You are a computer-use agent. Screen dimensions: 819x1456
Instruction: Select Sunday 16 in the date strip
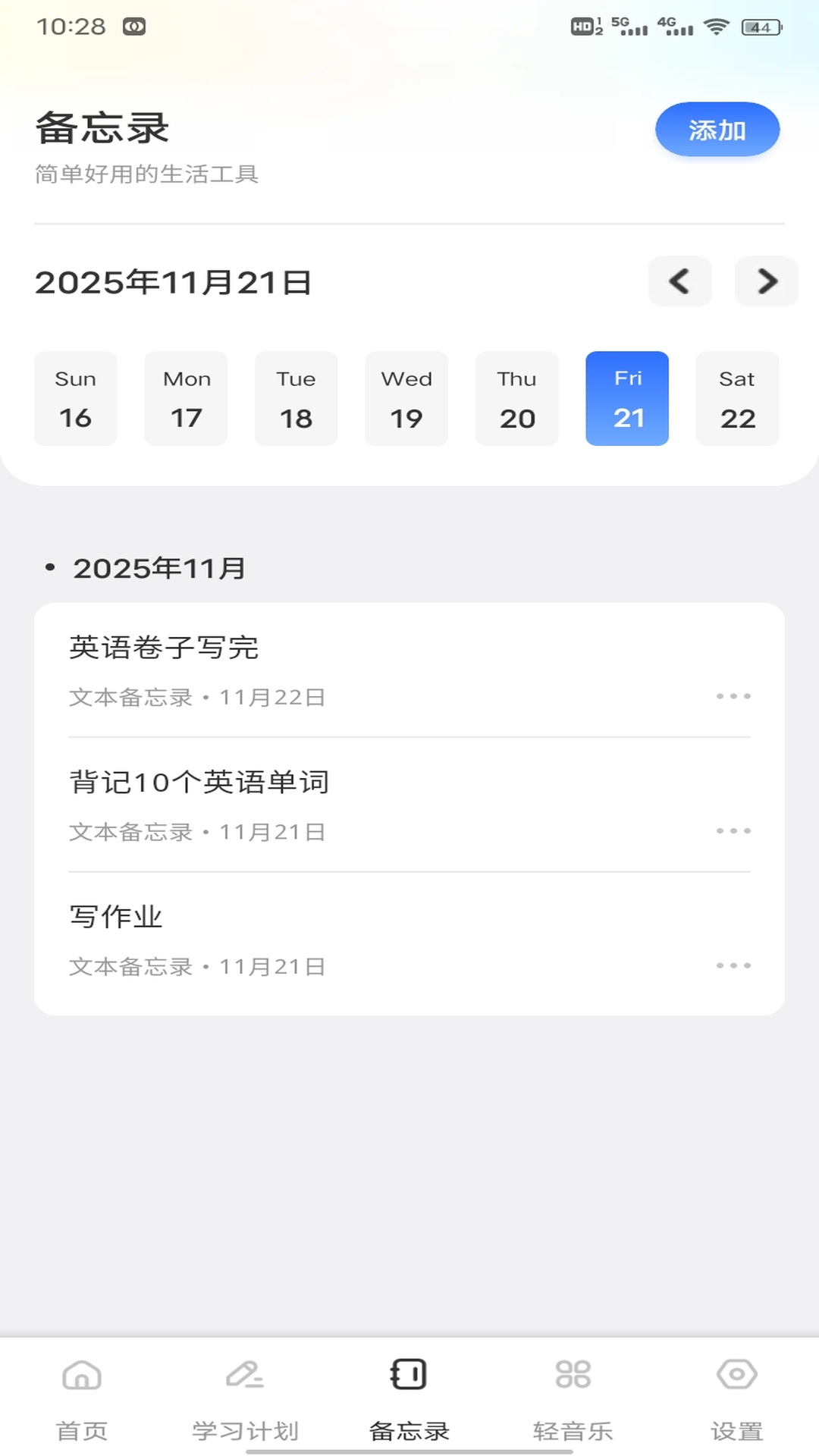[x=76, y=398]
